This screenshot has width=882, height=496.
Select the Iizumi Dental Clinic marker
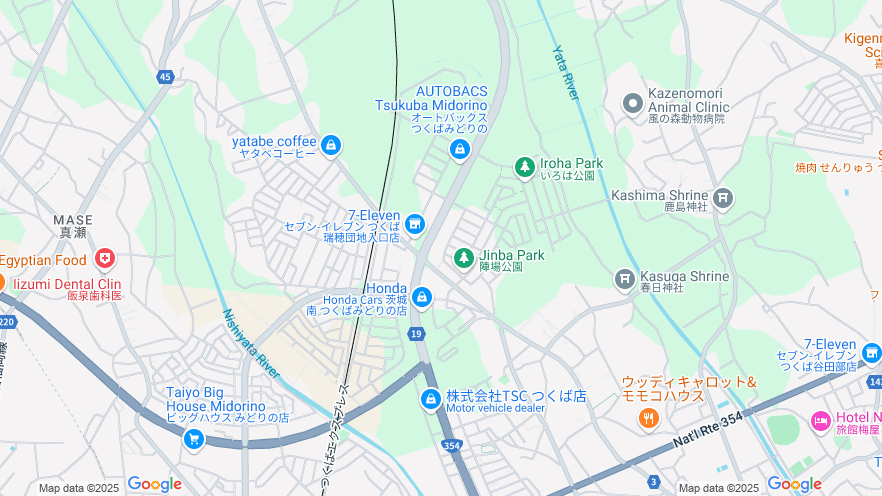tap(105, 260)
